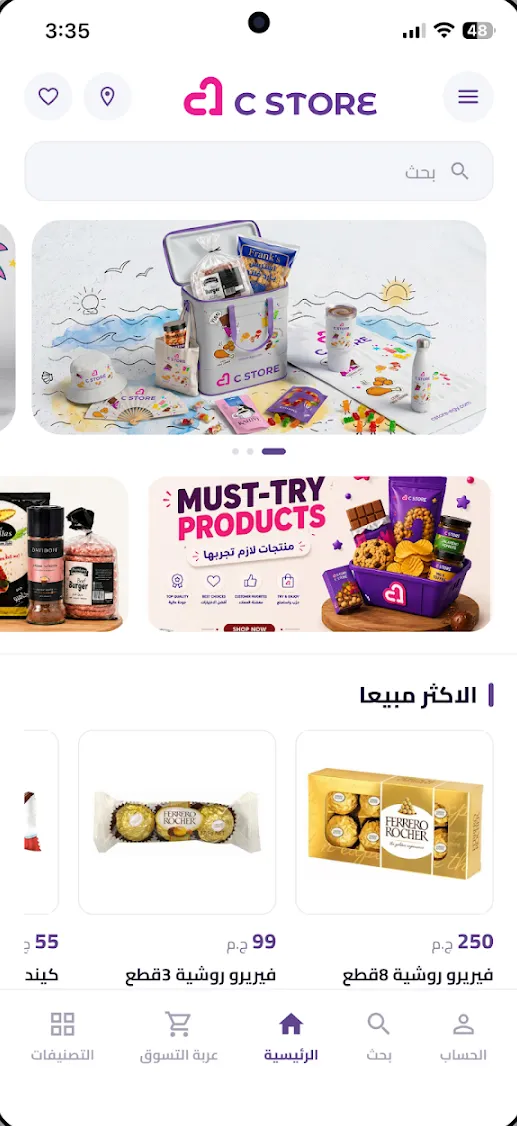Open the C Store picnic merchandise banner
The width and height of the screenshot is (517, 1126).
click(x=258, y=327)
